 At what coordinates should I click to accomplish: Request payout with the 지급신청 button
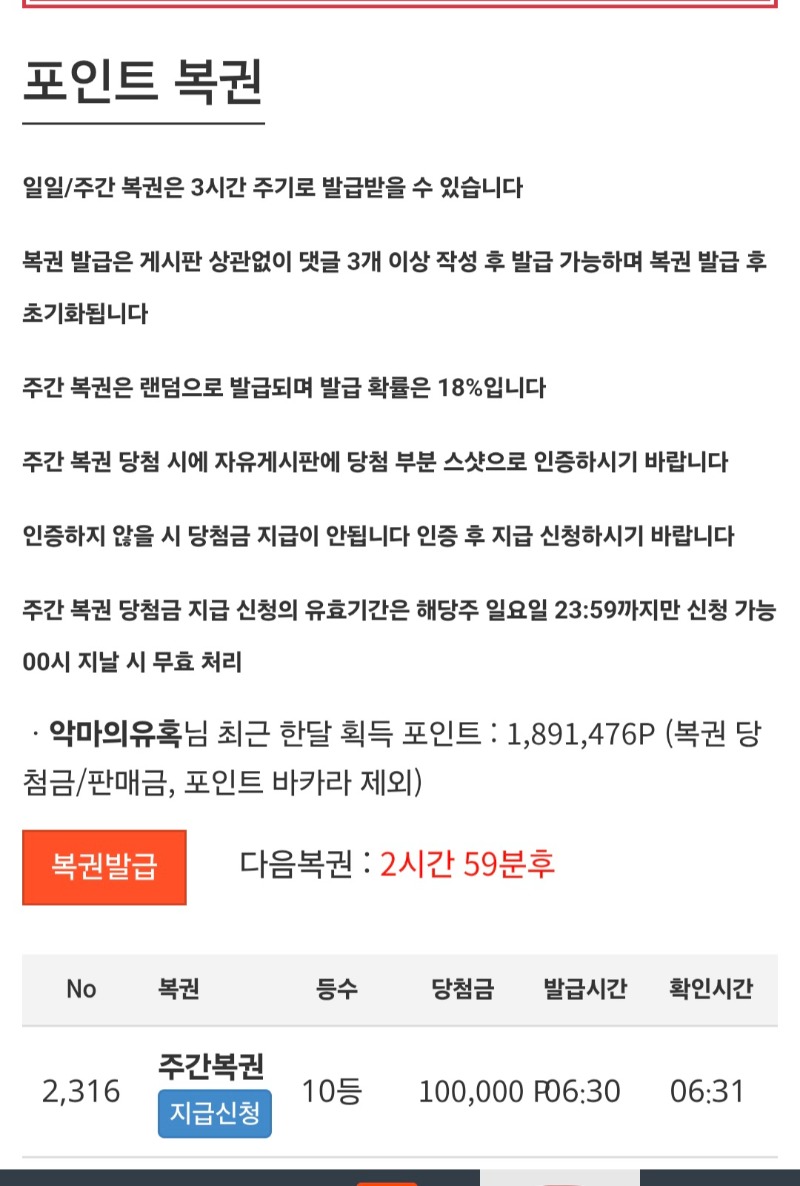[215, 1113]
